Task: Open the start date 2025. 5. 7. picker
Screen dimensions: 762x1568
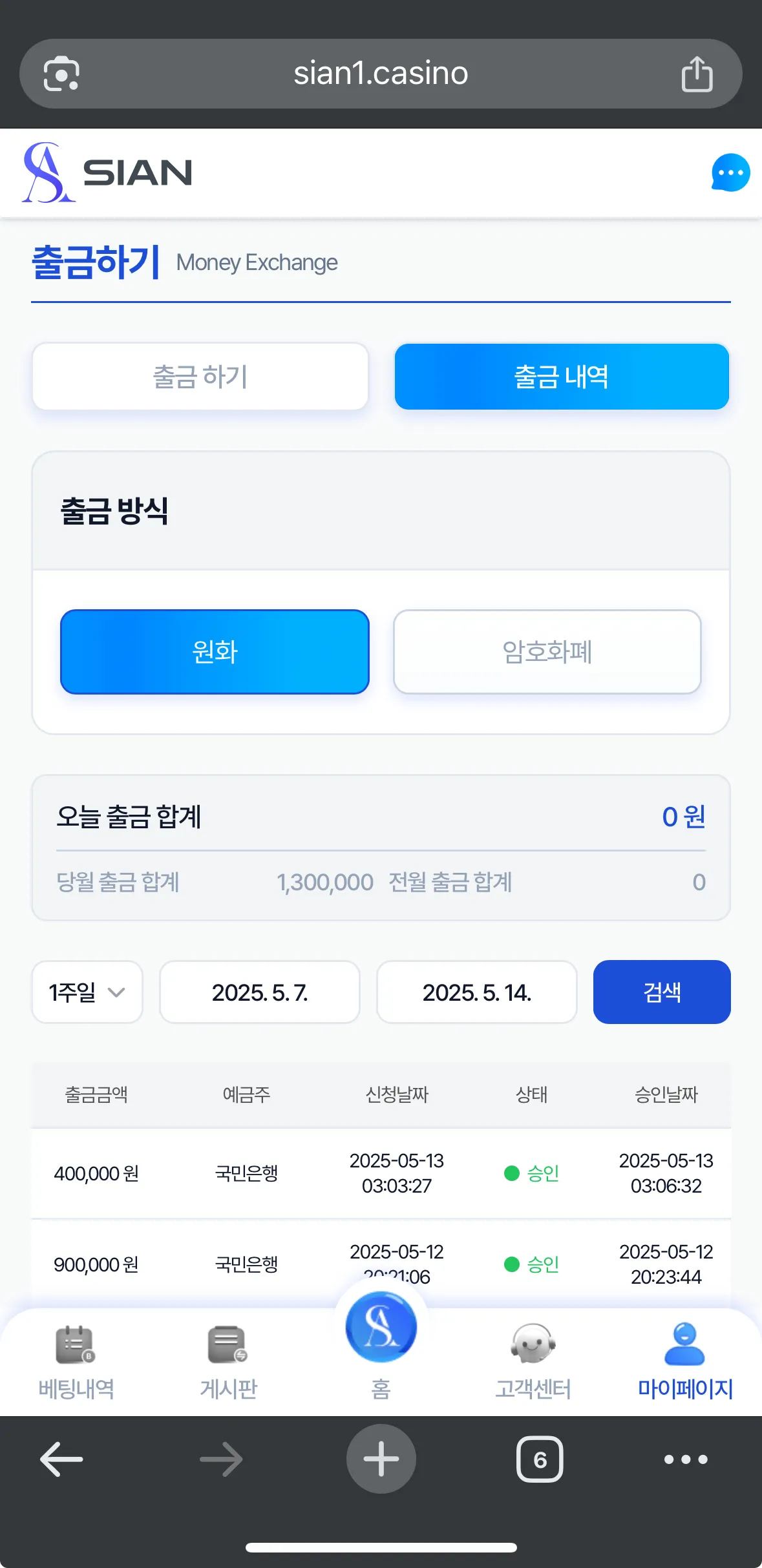Action: 260,992
